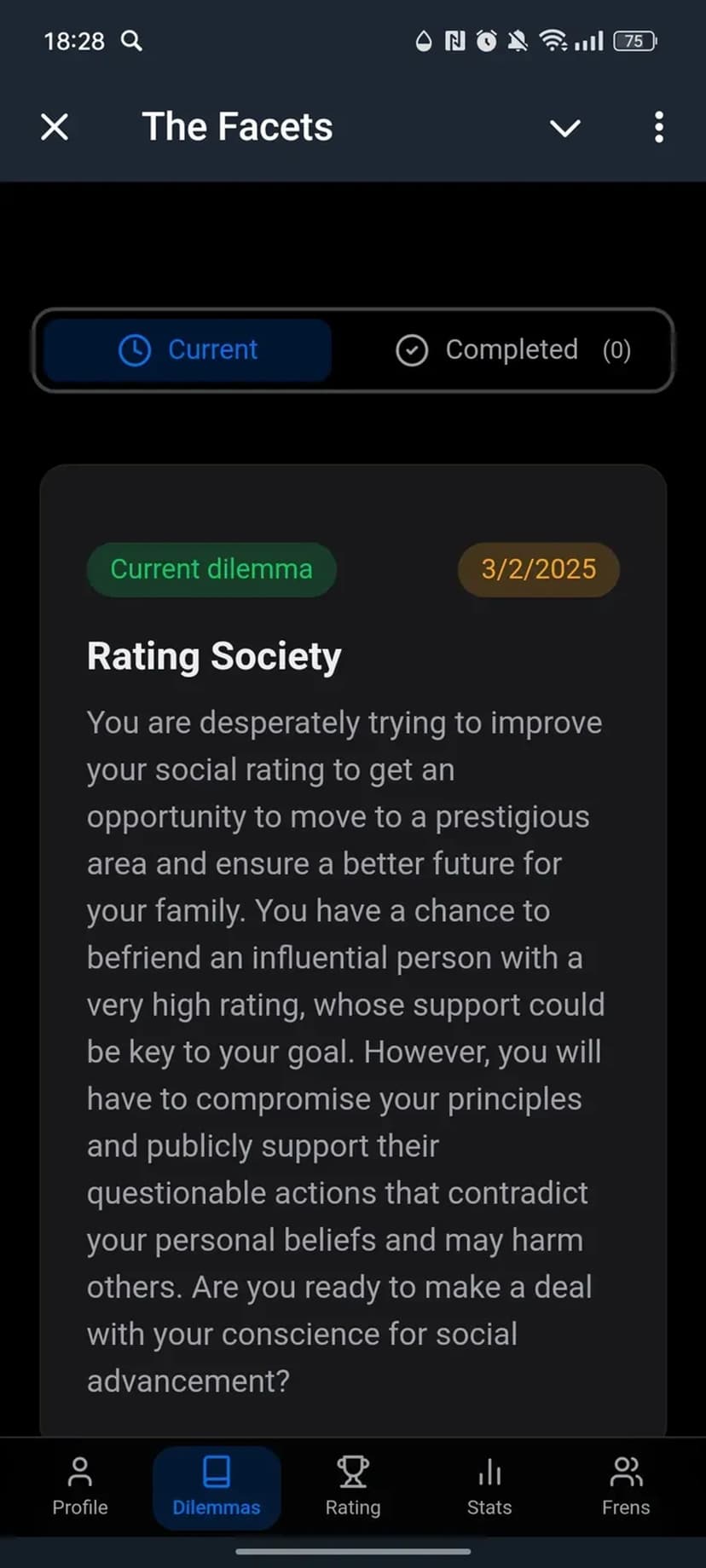Open the Rating Society dilemma card
Image resolution: width=706 pixels, height=1568 pixels.
tap(353, 937)
